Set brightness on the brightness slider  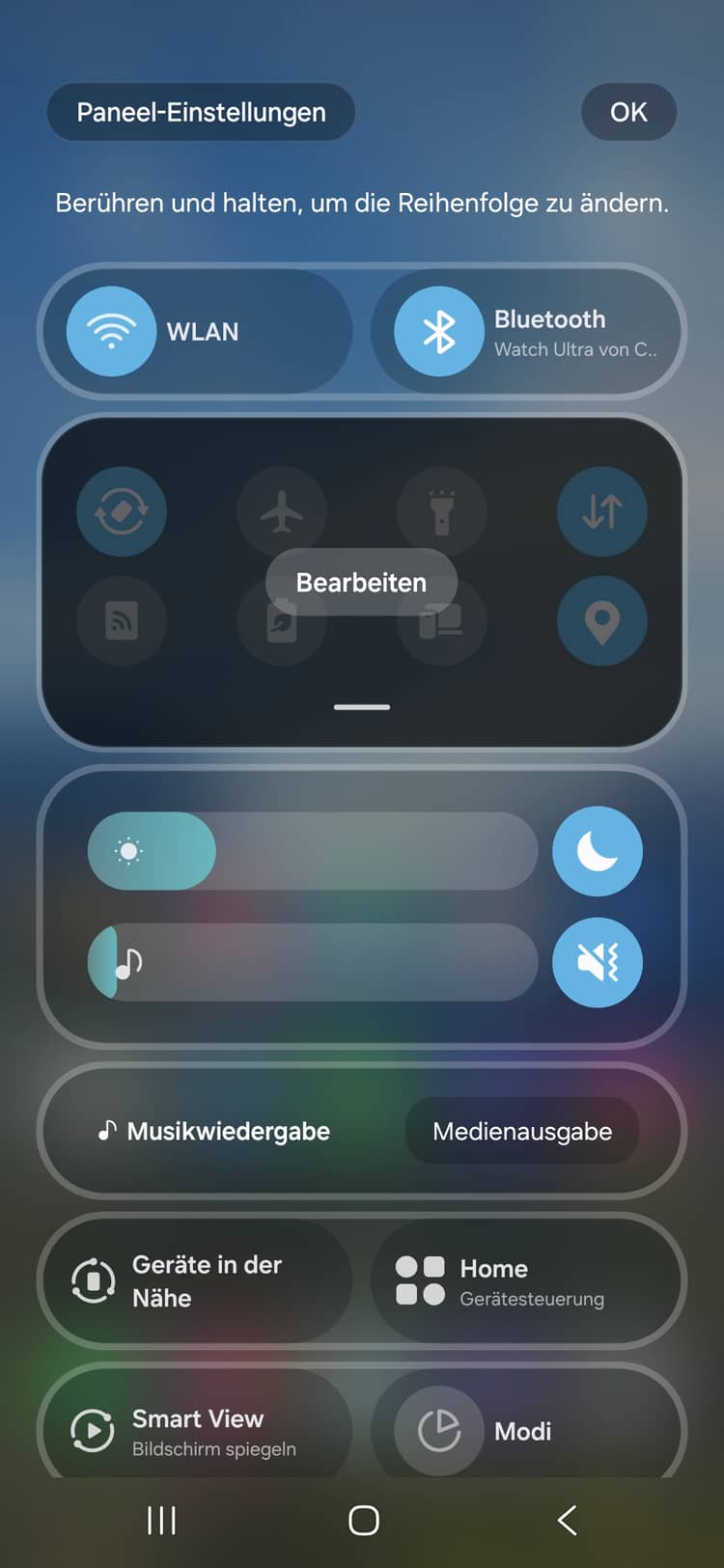313,851
